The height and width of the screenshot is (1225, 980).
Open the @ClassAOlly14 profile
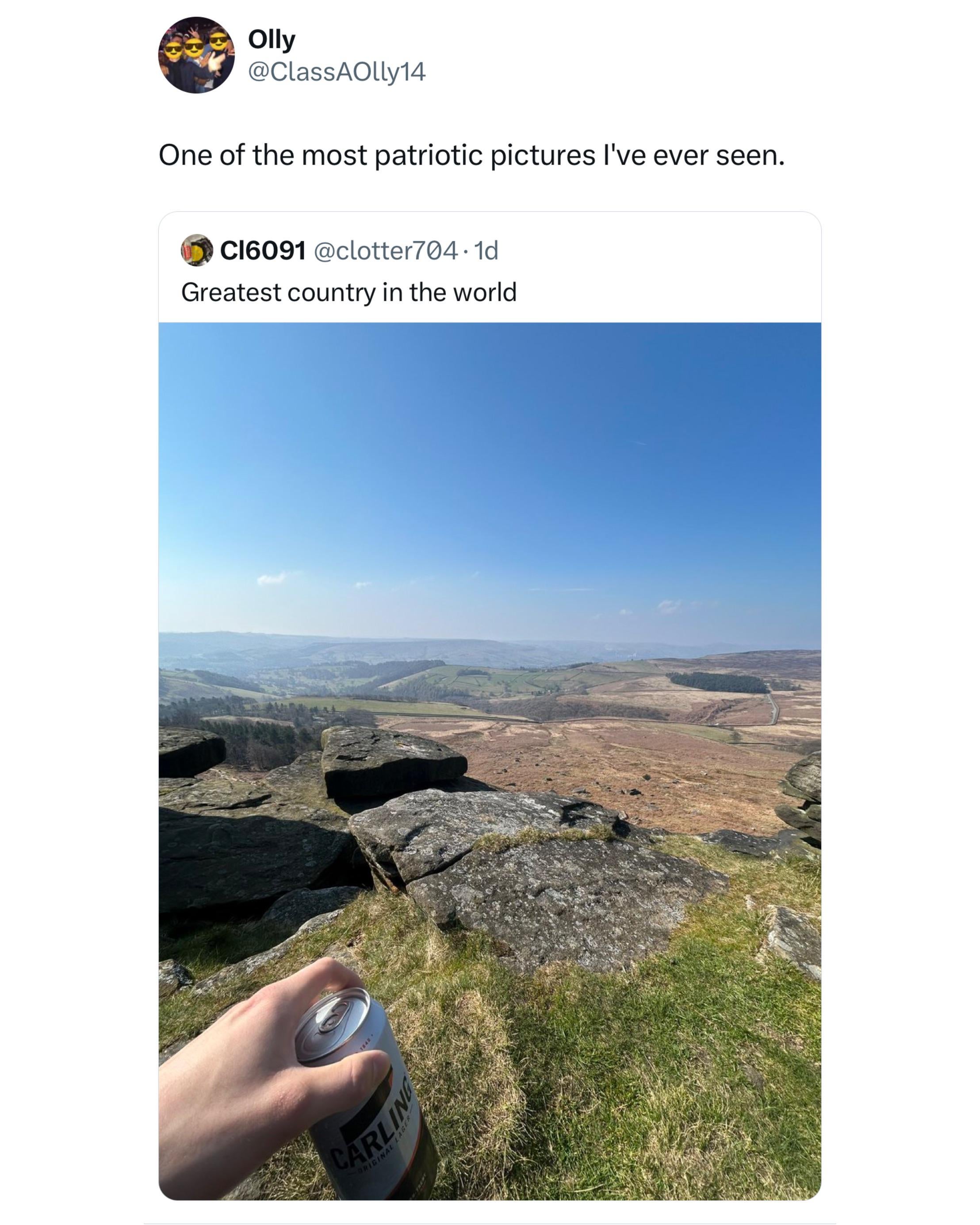pyautogui.click(x=337, y=72)
